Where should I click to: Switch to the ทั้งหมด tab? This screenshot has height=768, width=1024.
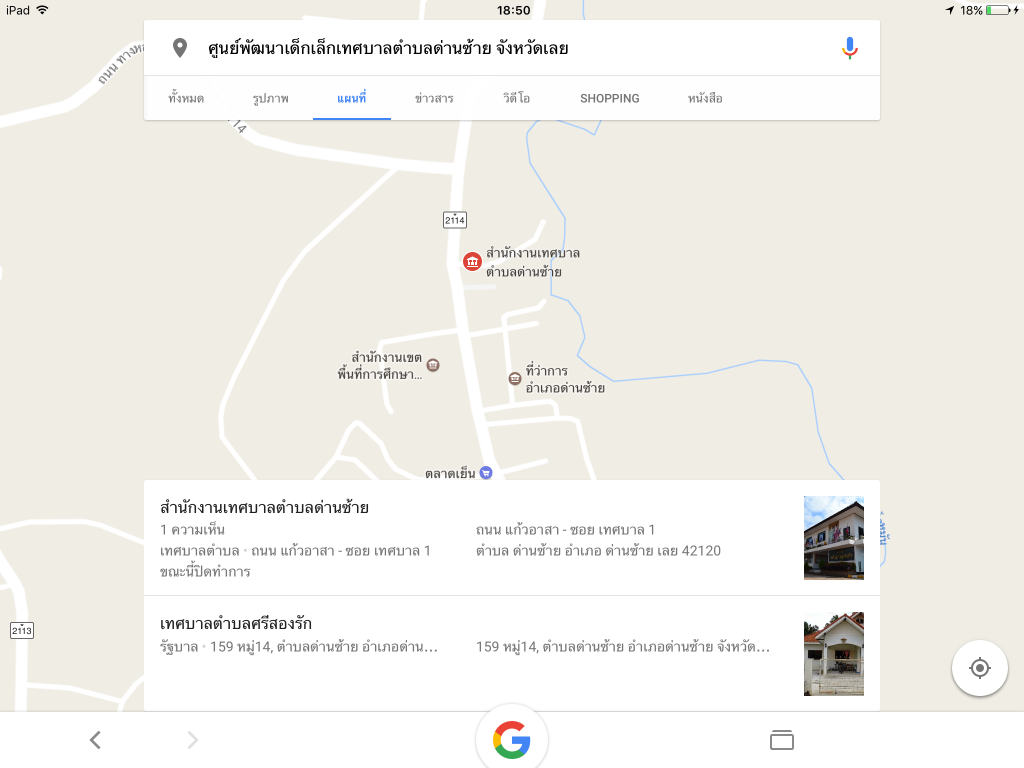coord(186,99)
